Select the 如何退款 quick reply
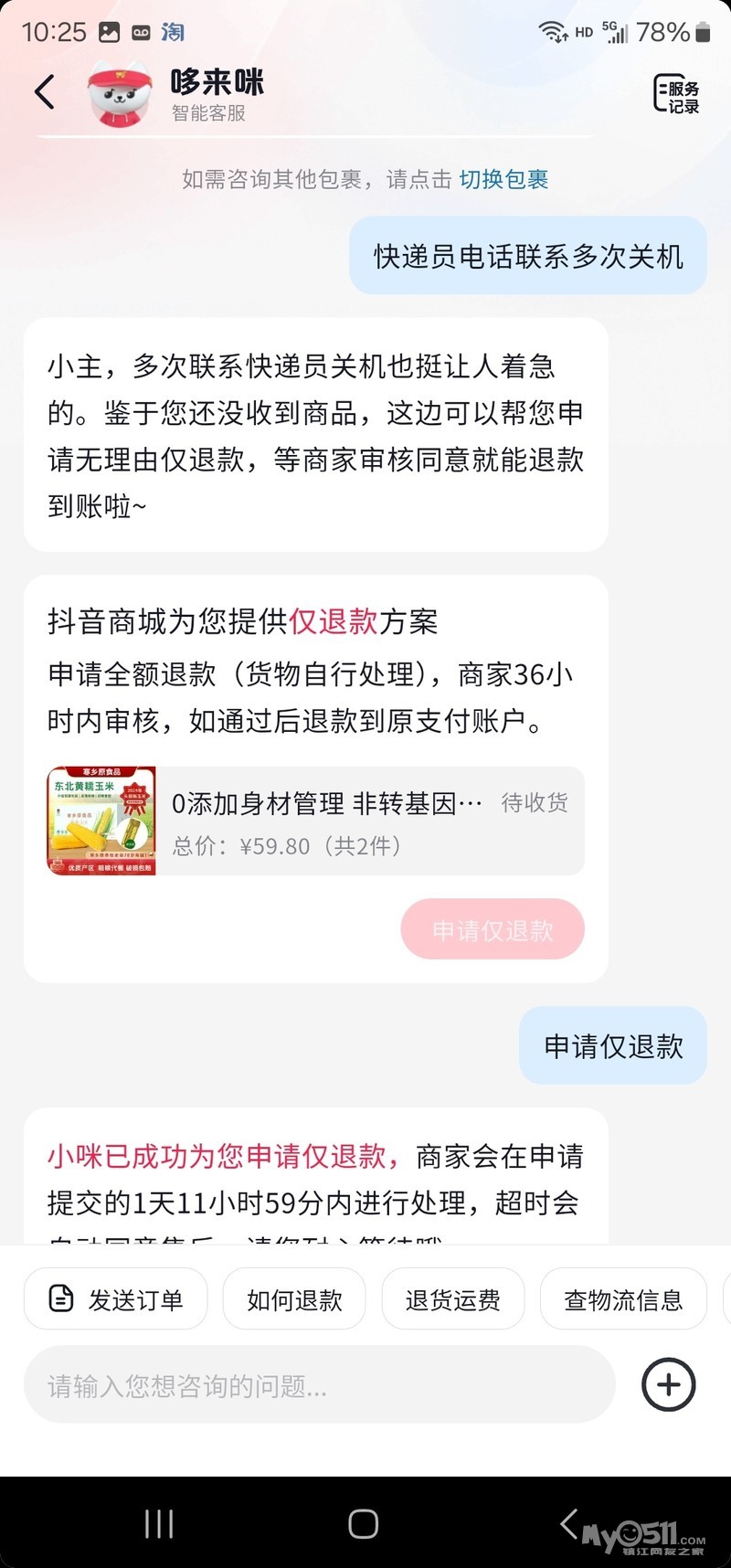The width and height of the screenshot is (731, 1568). (x=294, y=1299)
